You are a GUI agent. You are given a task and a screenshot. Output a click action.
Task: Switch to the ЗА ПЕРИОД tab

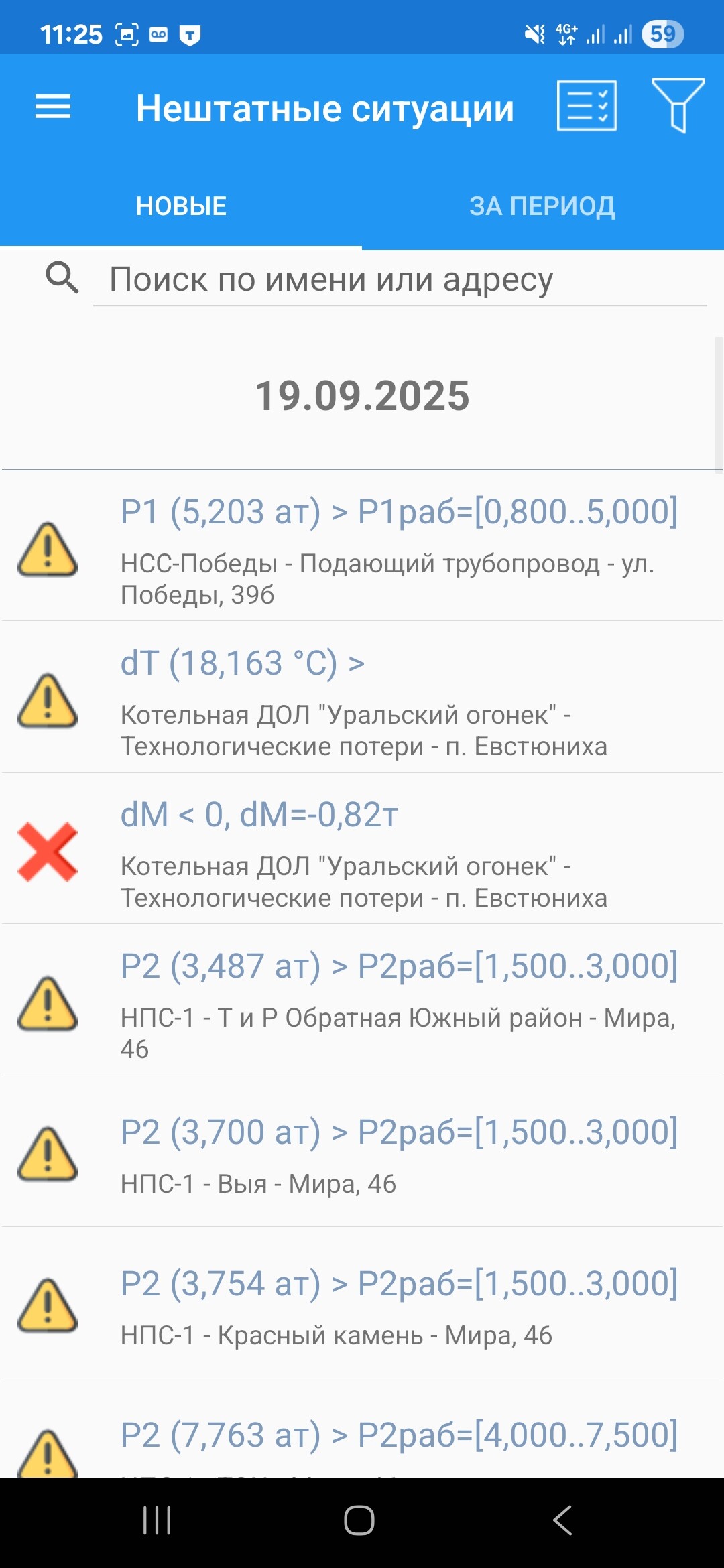[x=542, y=206]
